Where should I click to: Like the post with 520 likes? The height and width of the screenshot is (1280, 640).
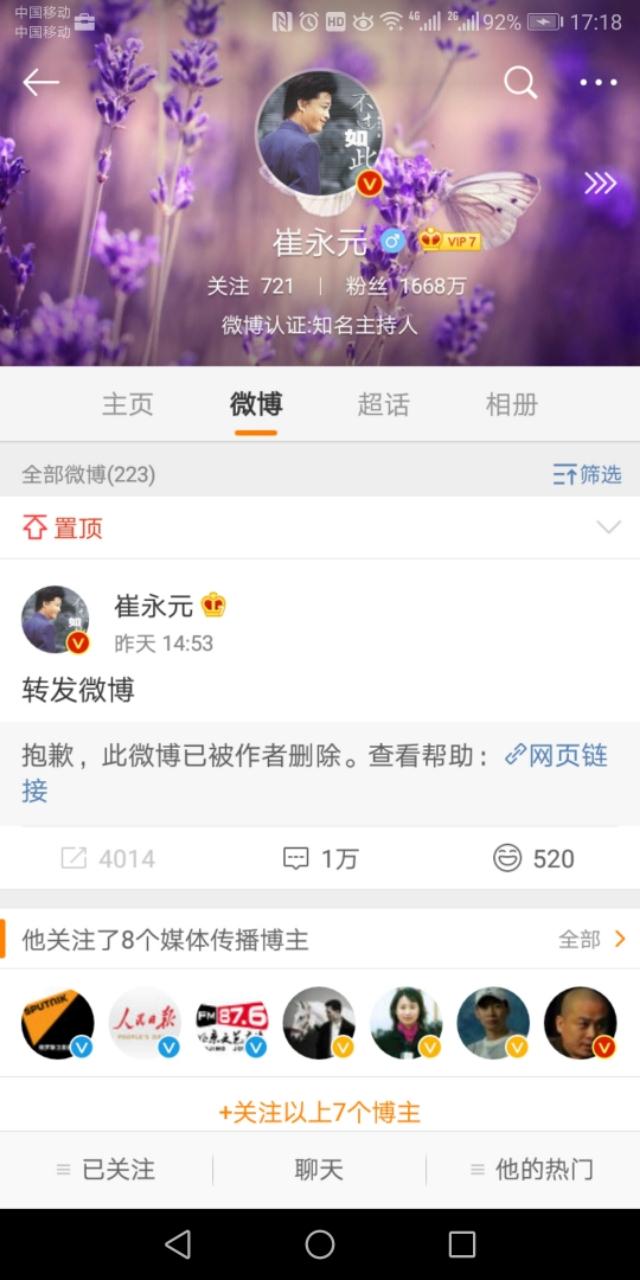(534, 858)
